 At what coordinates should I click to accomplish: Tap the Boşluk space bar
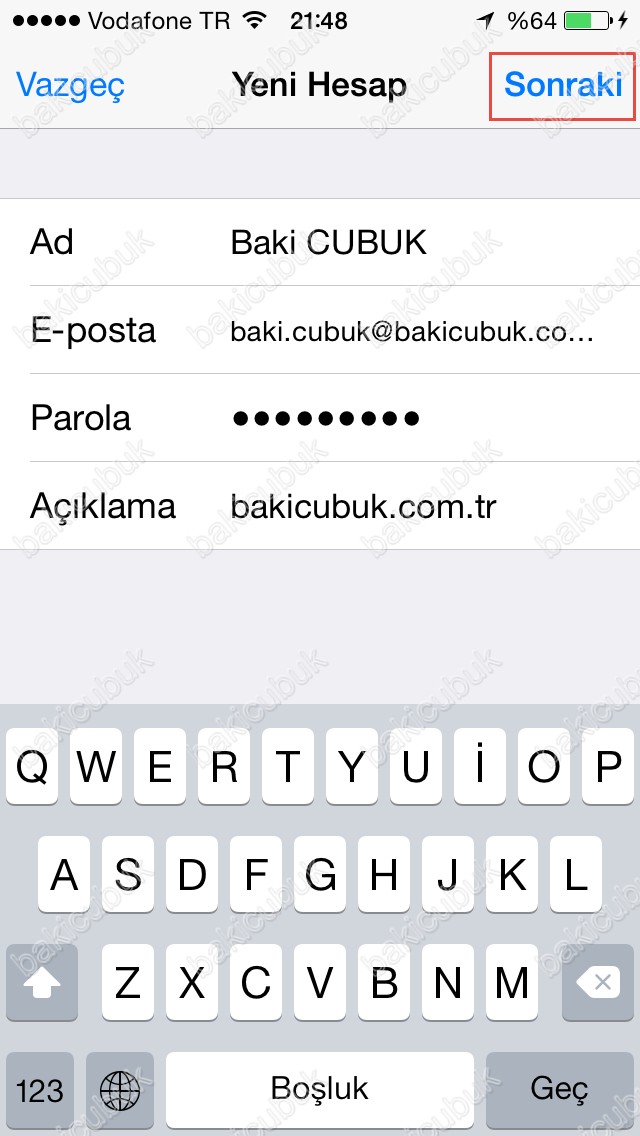320,1090
